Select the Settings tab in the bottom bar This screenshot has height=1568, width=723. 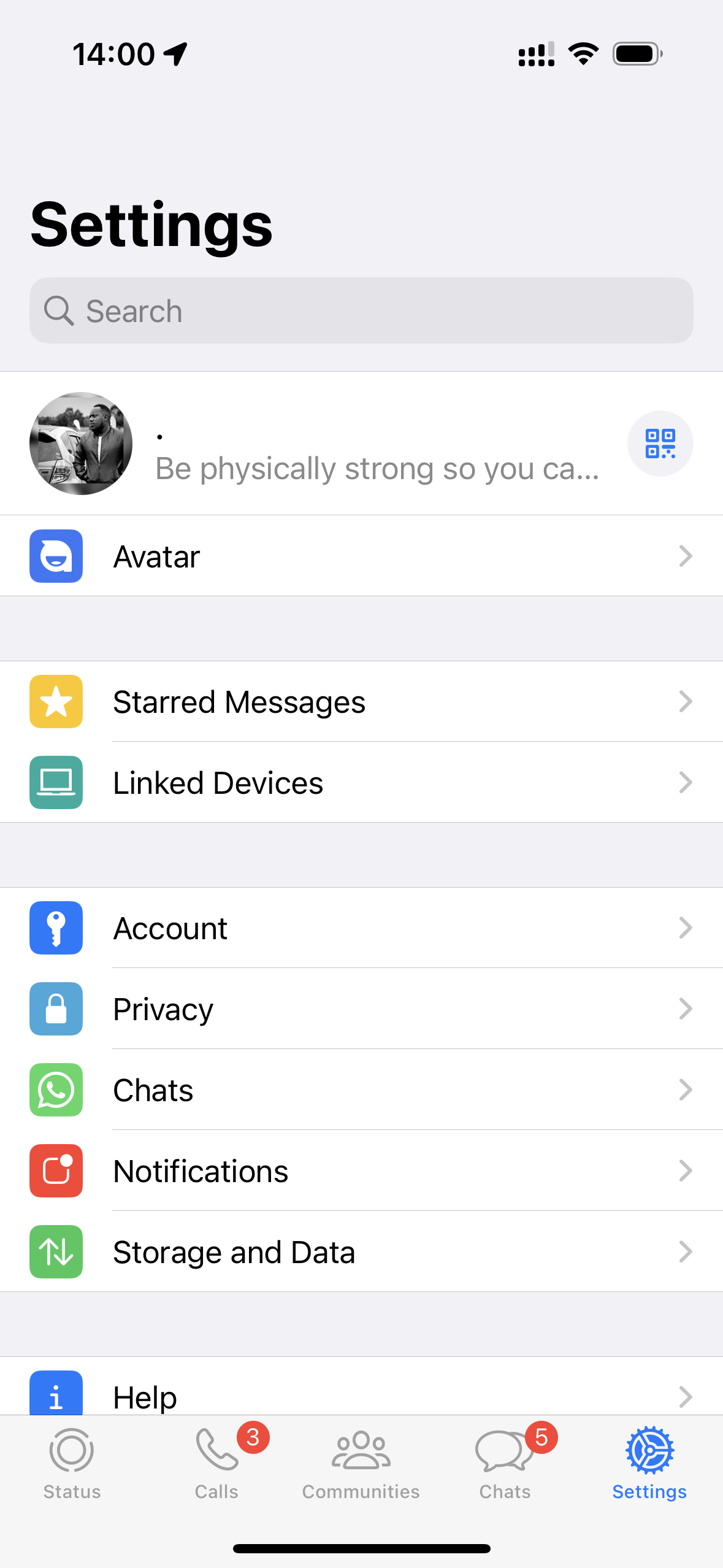point(650,1464)
